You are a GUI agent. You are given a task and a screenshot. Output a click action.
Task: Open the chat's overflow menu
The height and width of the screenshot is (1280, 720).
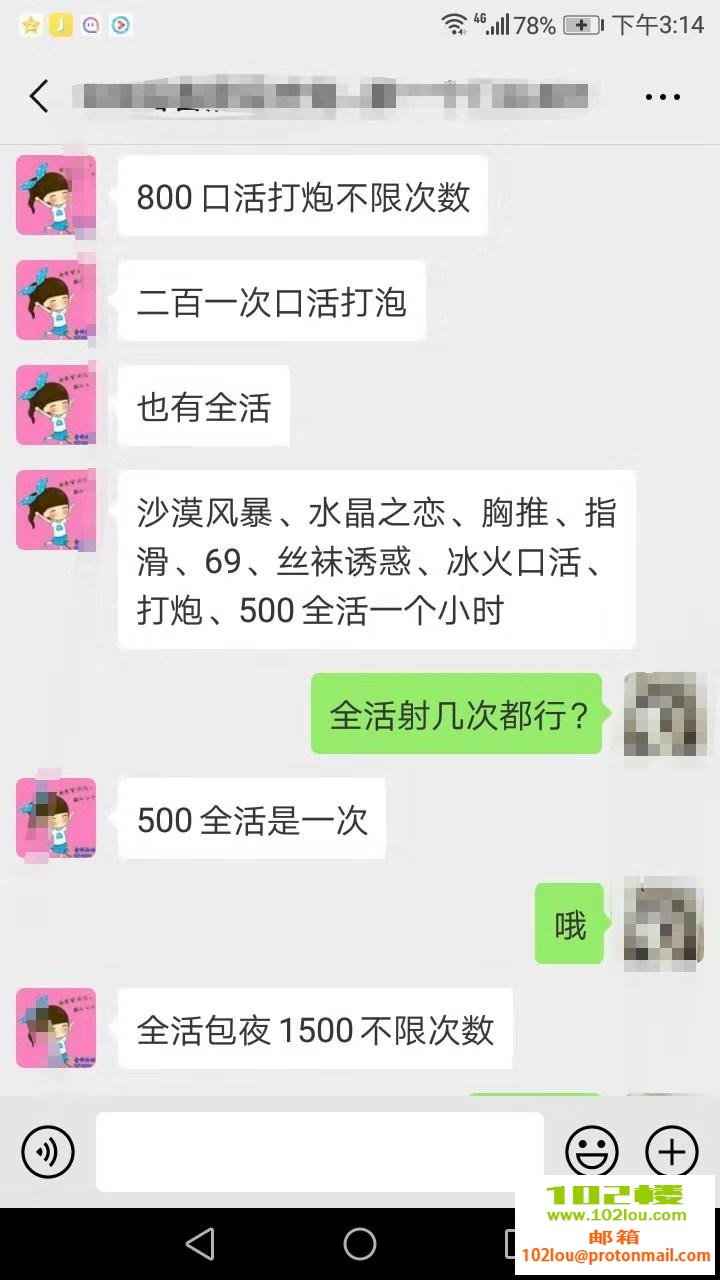662,98
